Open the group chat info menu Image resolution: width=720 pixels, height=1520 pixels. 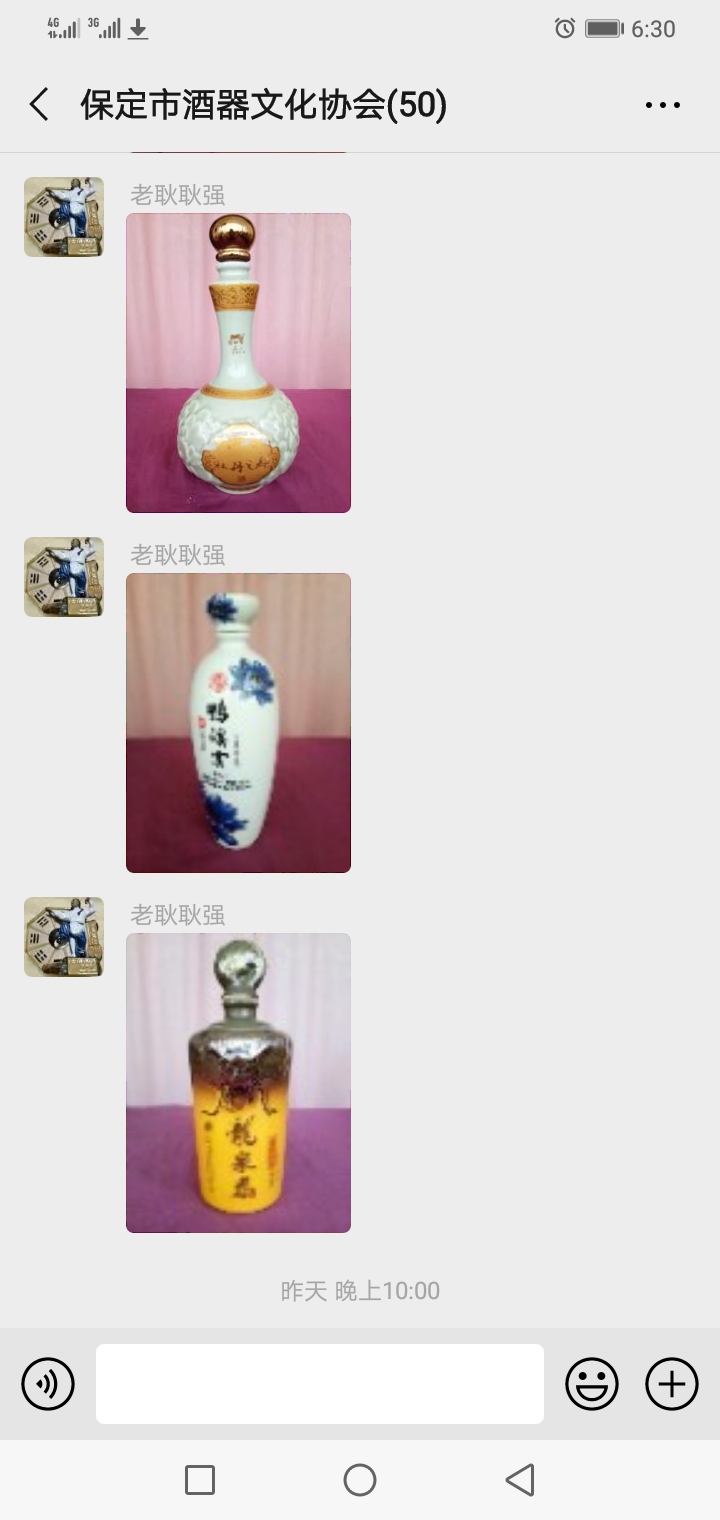click(x=662, y=105)
